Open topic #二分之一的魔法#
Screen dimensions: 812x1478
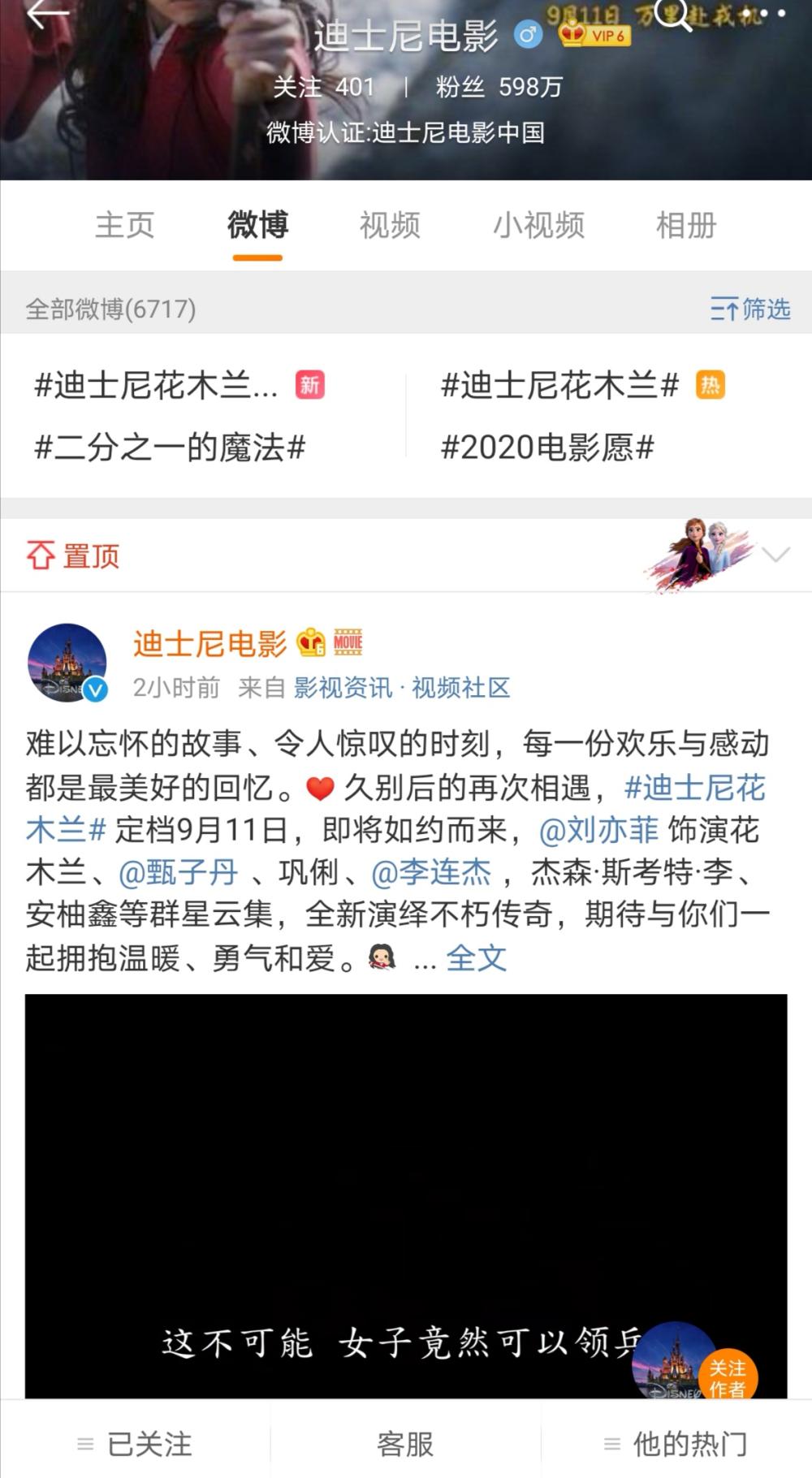tap(170, 447)
